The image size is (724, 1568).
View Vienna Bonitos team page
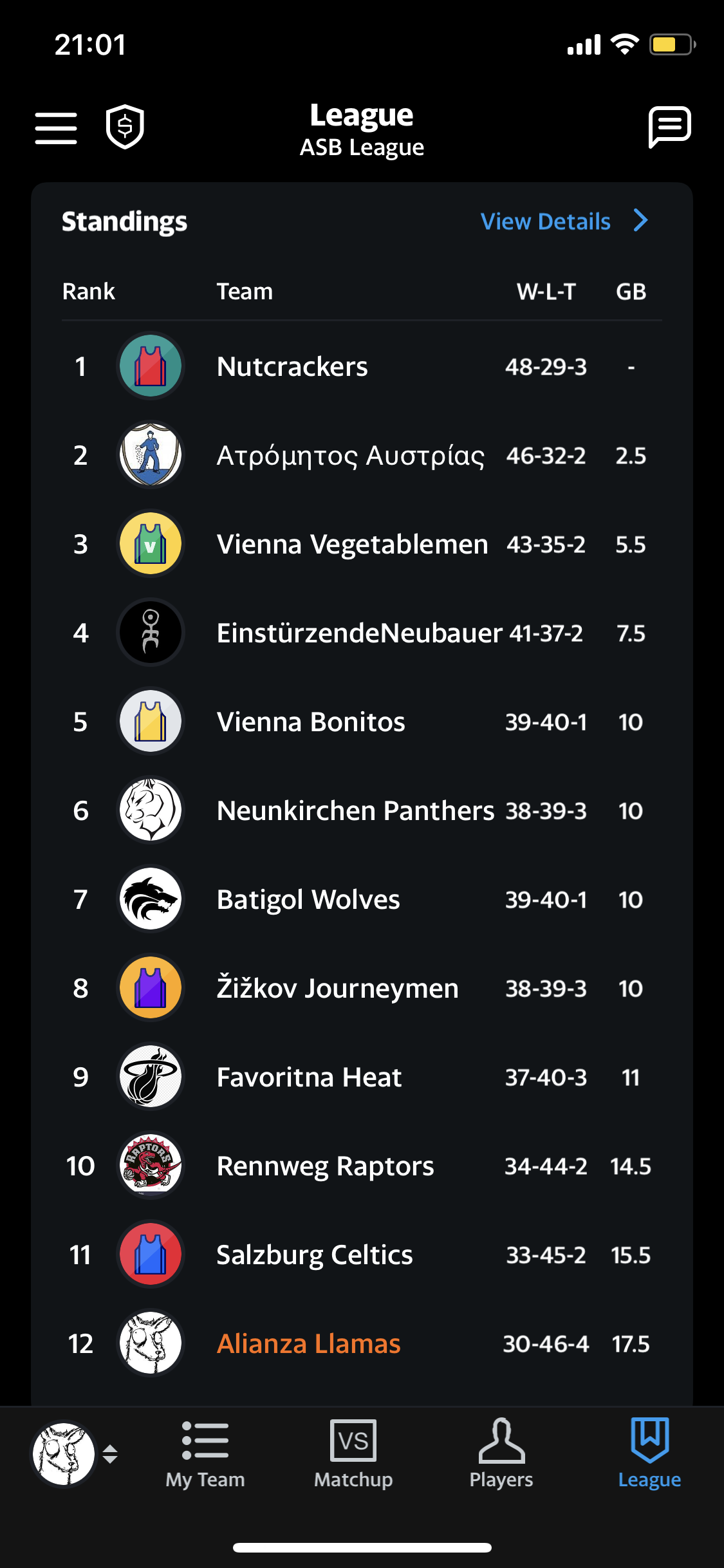click(362, 722)
